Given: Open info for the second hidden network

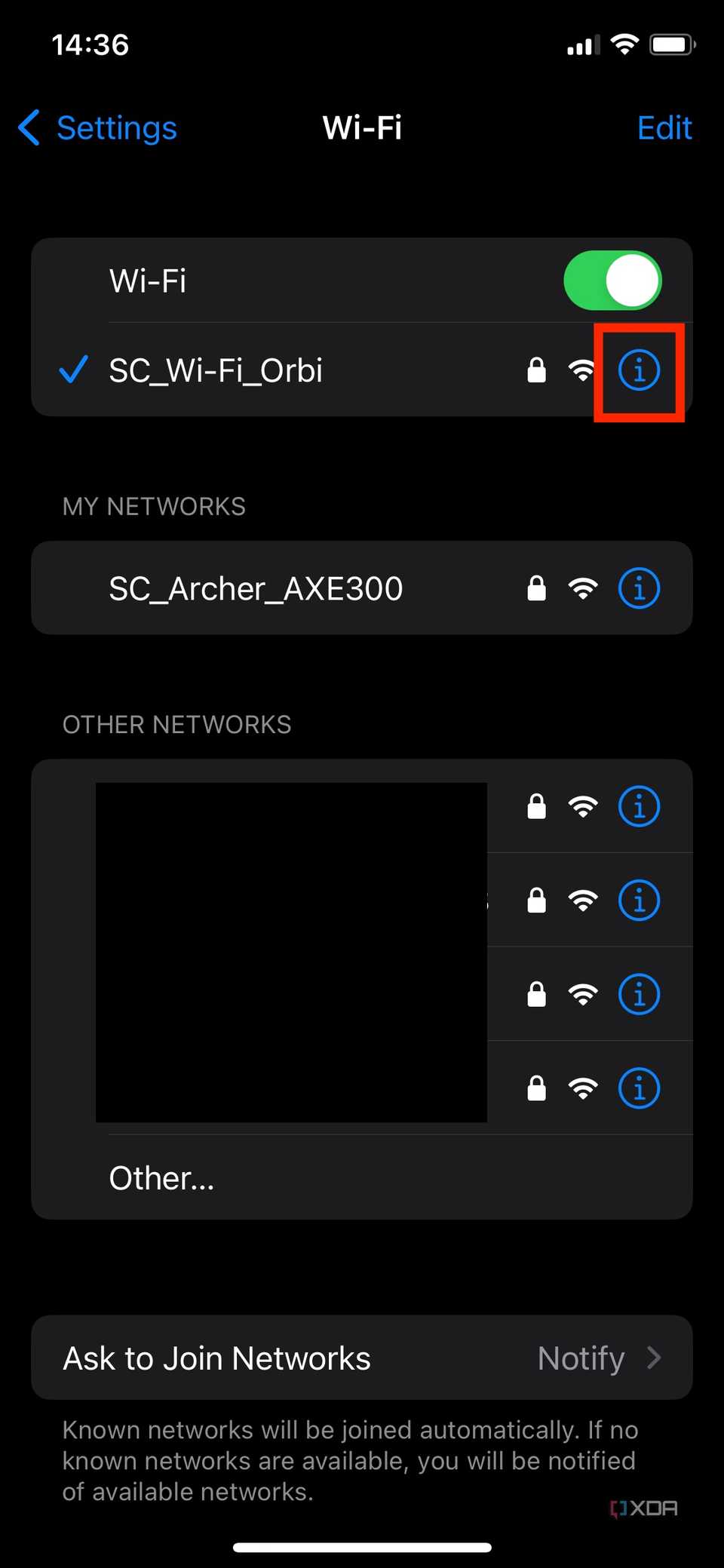Looking at the screenshot, I should [638, 900].
